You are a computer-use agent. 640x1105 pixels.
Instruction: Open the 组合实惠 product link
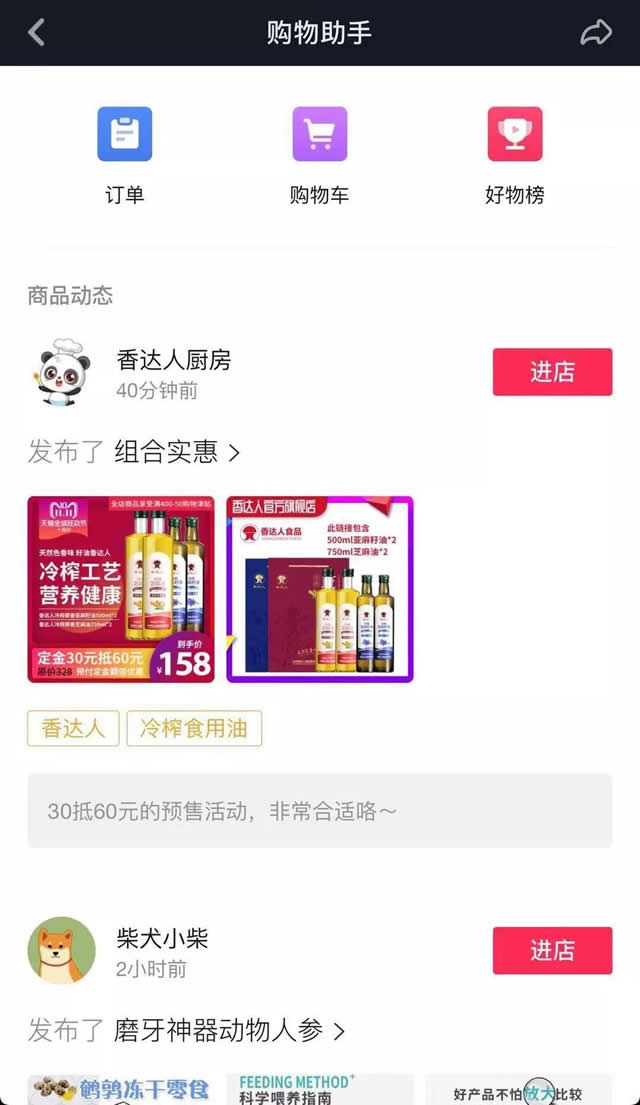pos(177,452)
